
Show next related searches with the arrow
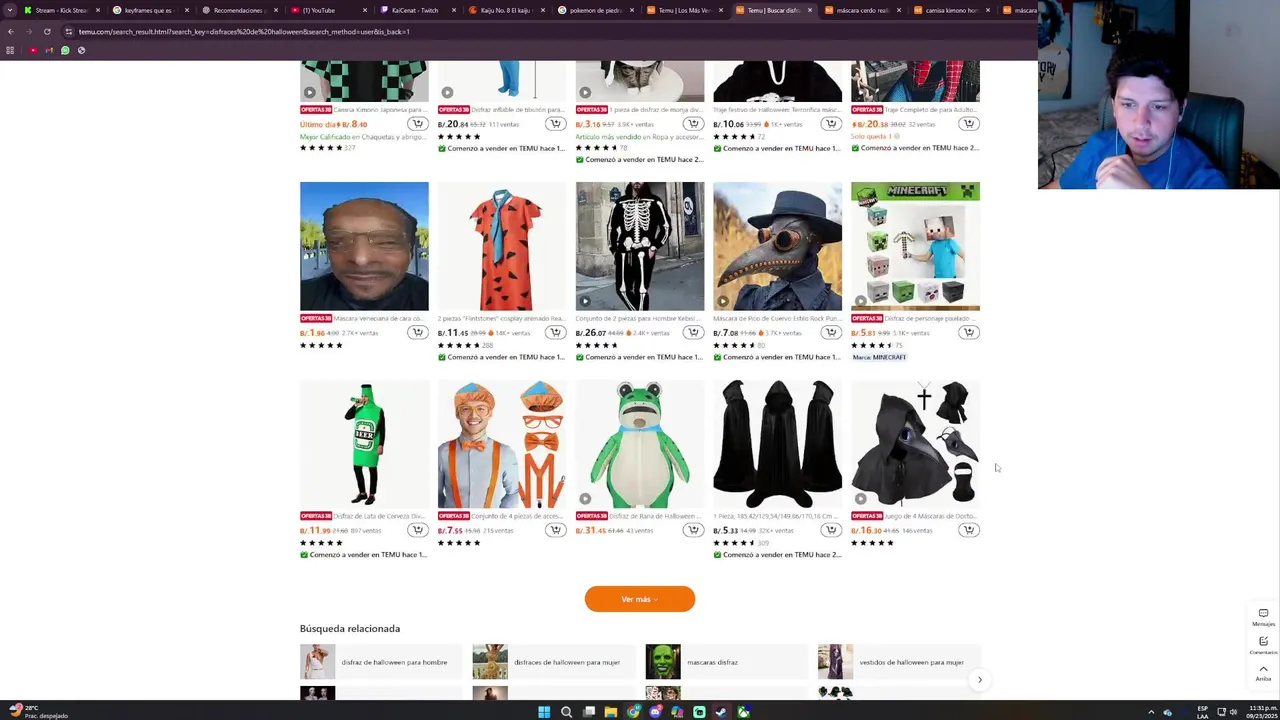click(x=979, y=679)
